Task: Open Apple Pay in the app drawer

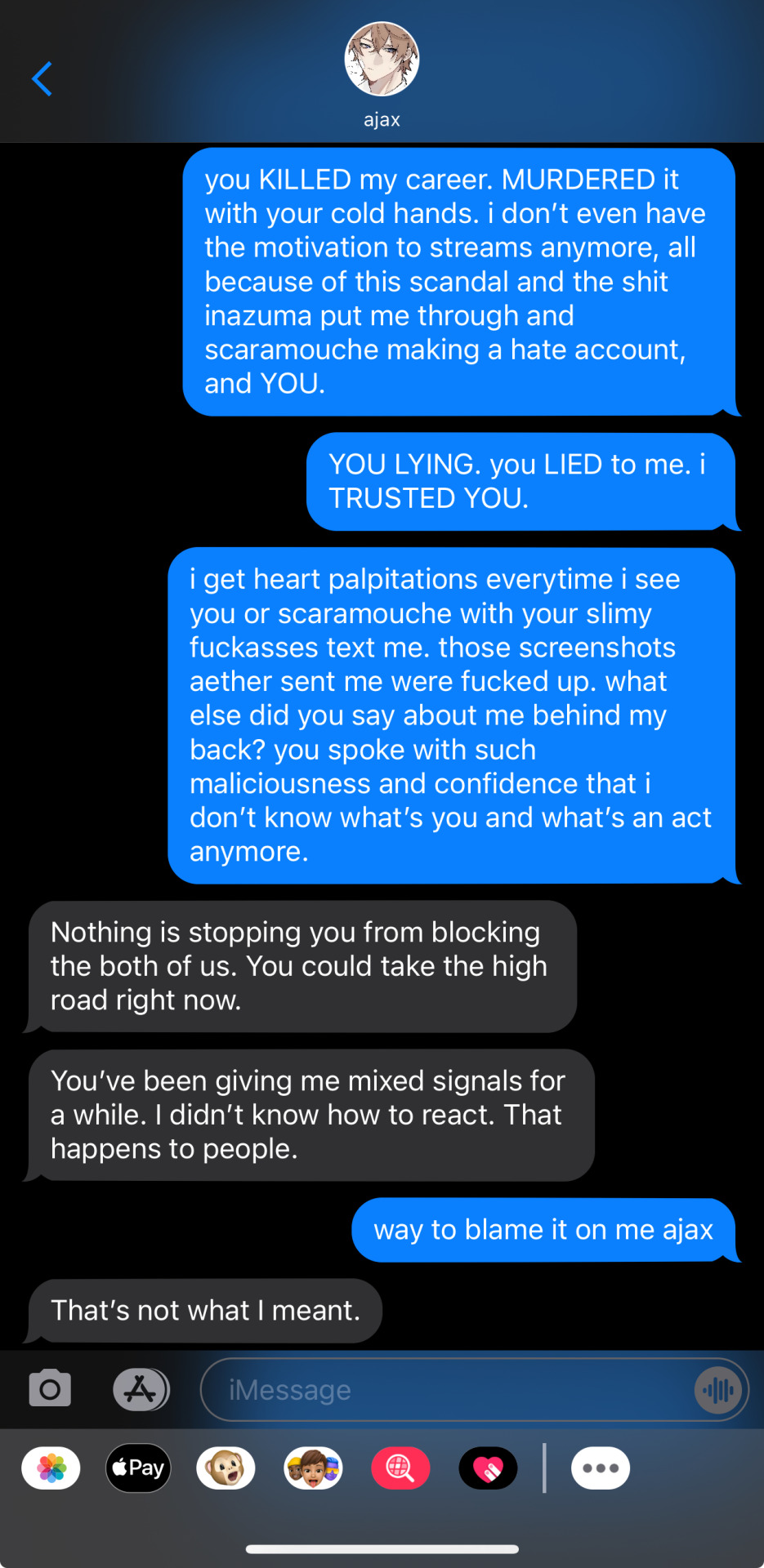Action: point(139,1468)
